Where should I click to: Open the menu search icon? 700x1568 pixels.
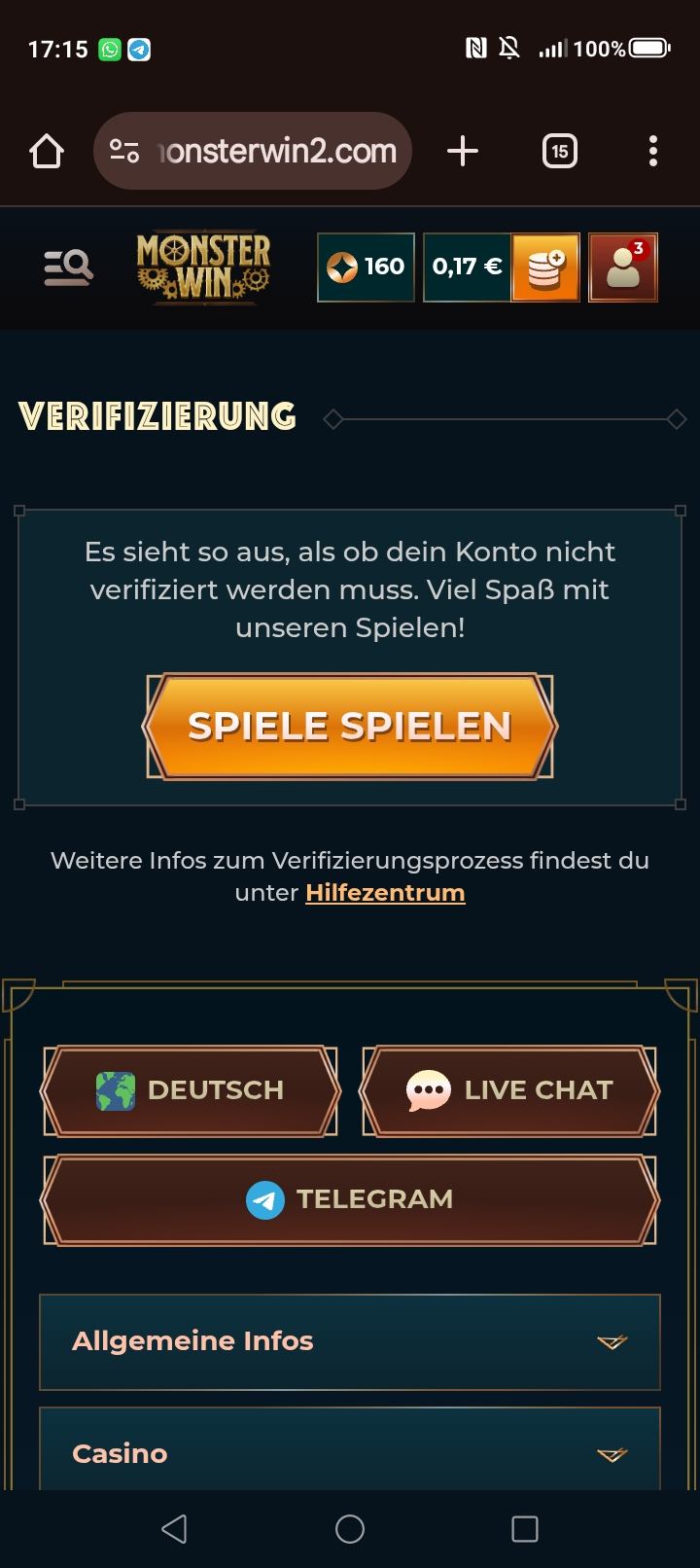pyautogui.click(x=68, y=267)
